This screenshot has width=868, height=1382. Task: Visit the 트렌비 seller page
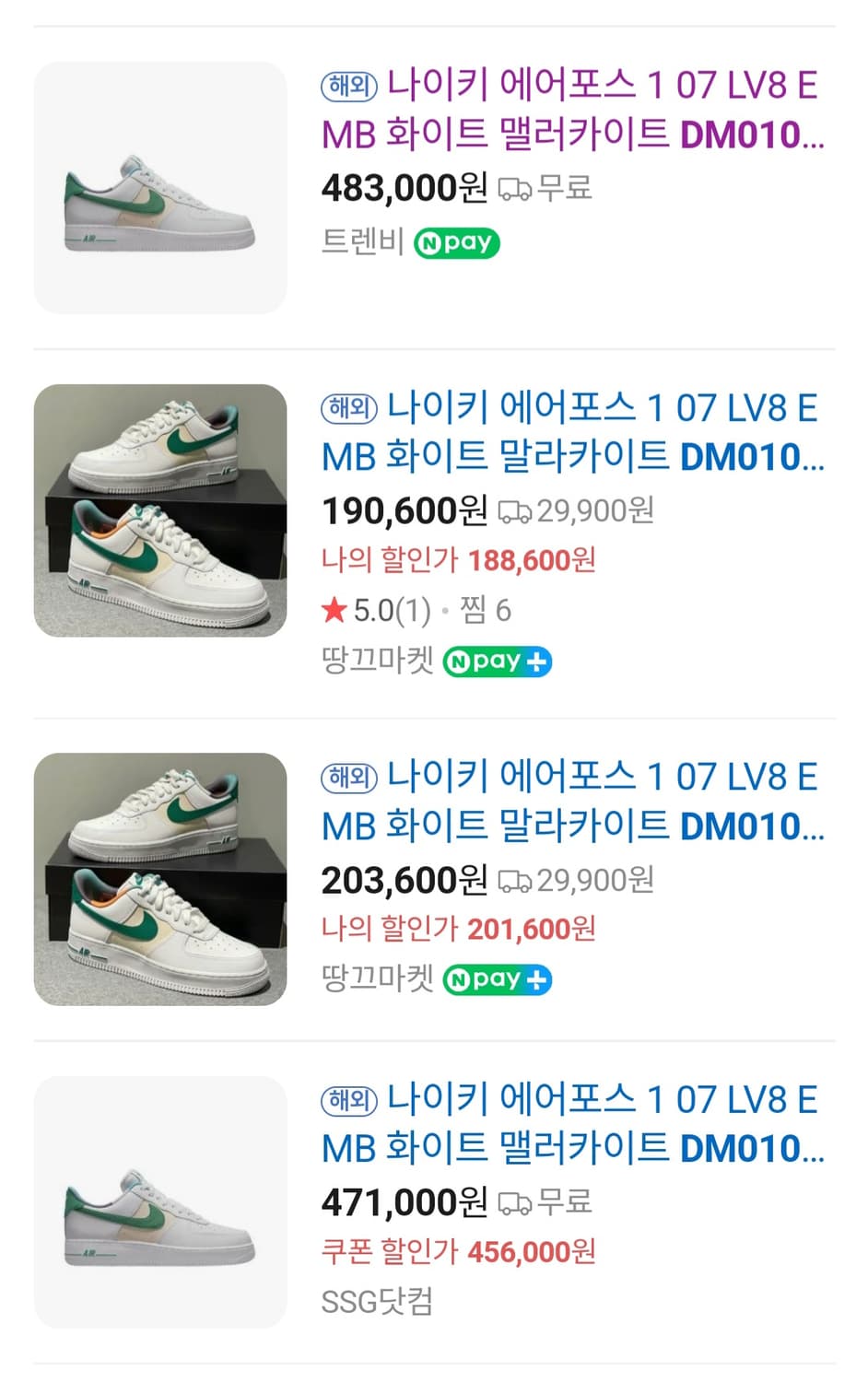(360, 242)
